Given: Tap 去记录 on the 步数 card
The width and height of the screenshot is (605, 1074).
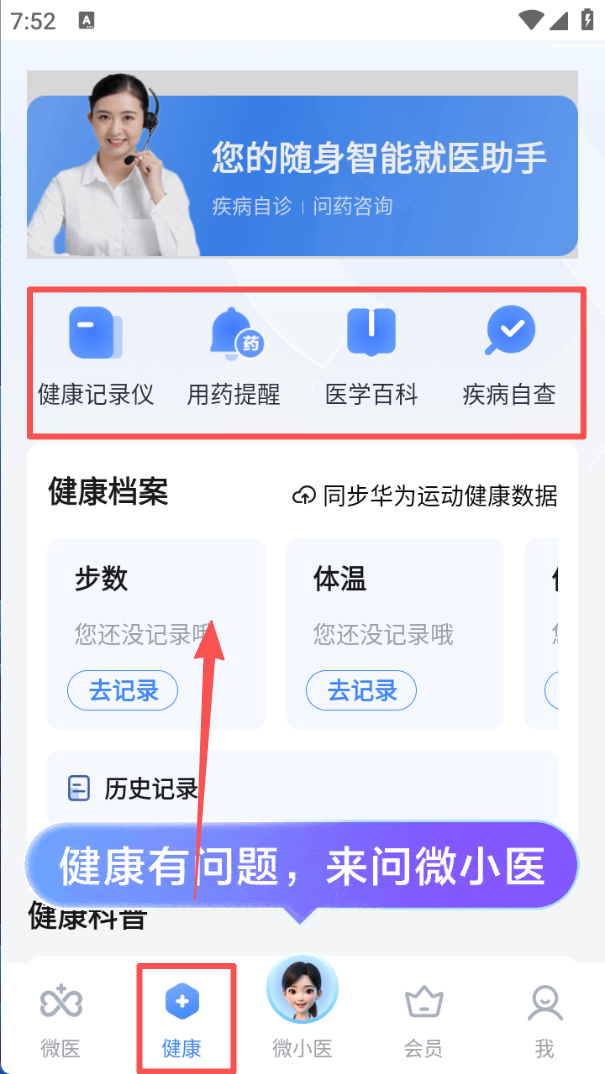Looking at the screenshot, I should tap(122, 690).
